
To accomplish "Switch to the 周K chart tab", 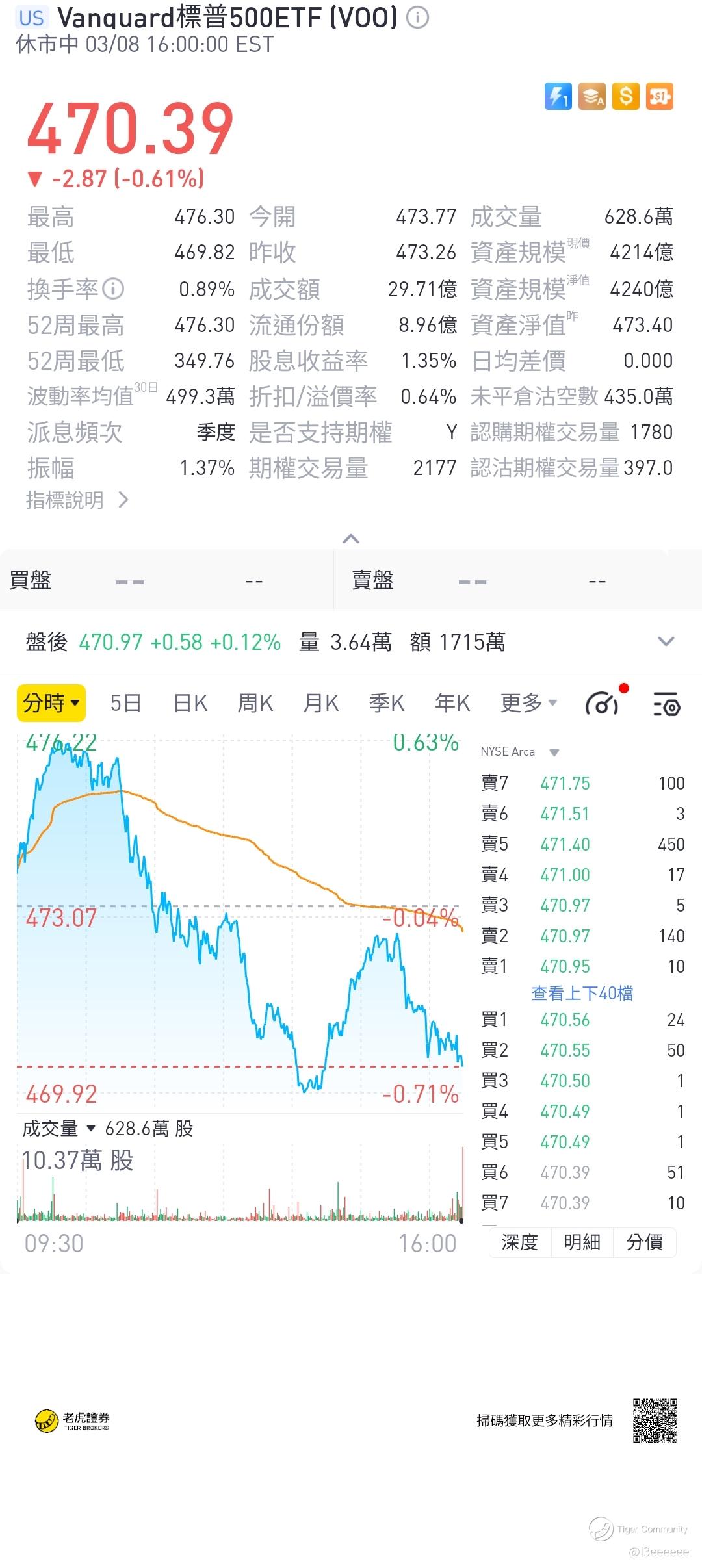I will coord(255,703).
